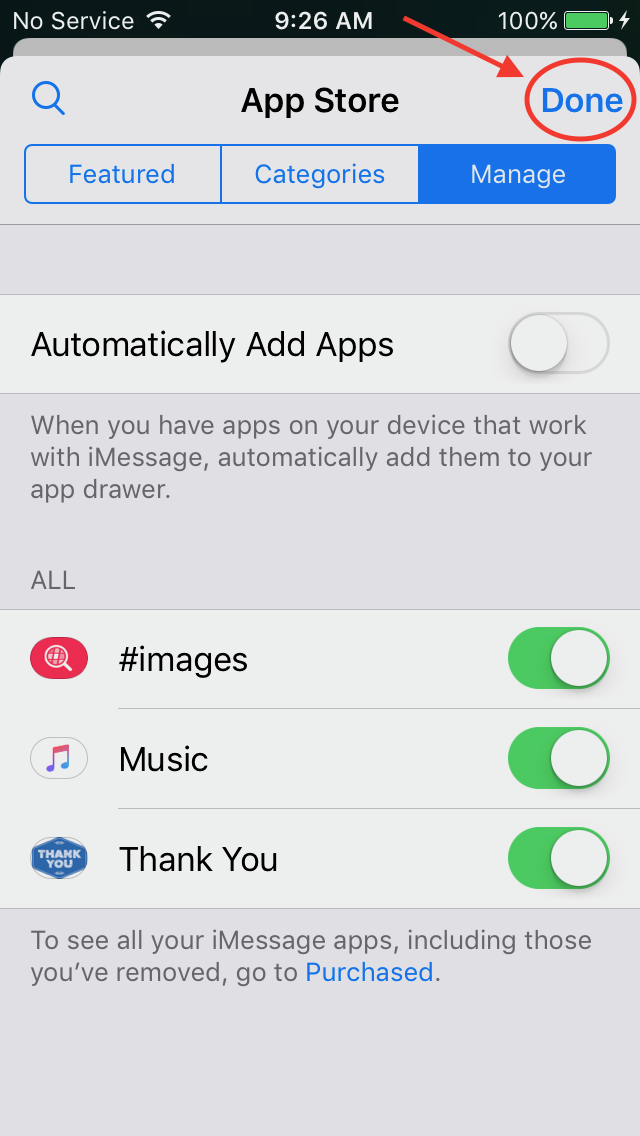The width and height of the screenshot is (640, 1136).
Task: Select the Manage tab
Action: point(518,174)
